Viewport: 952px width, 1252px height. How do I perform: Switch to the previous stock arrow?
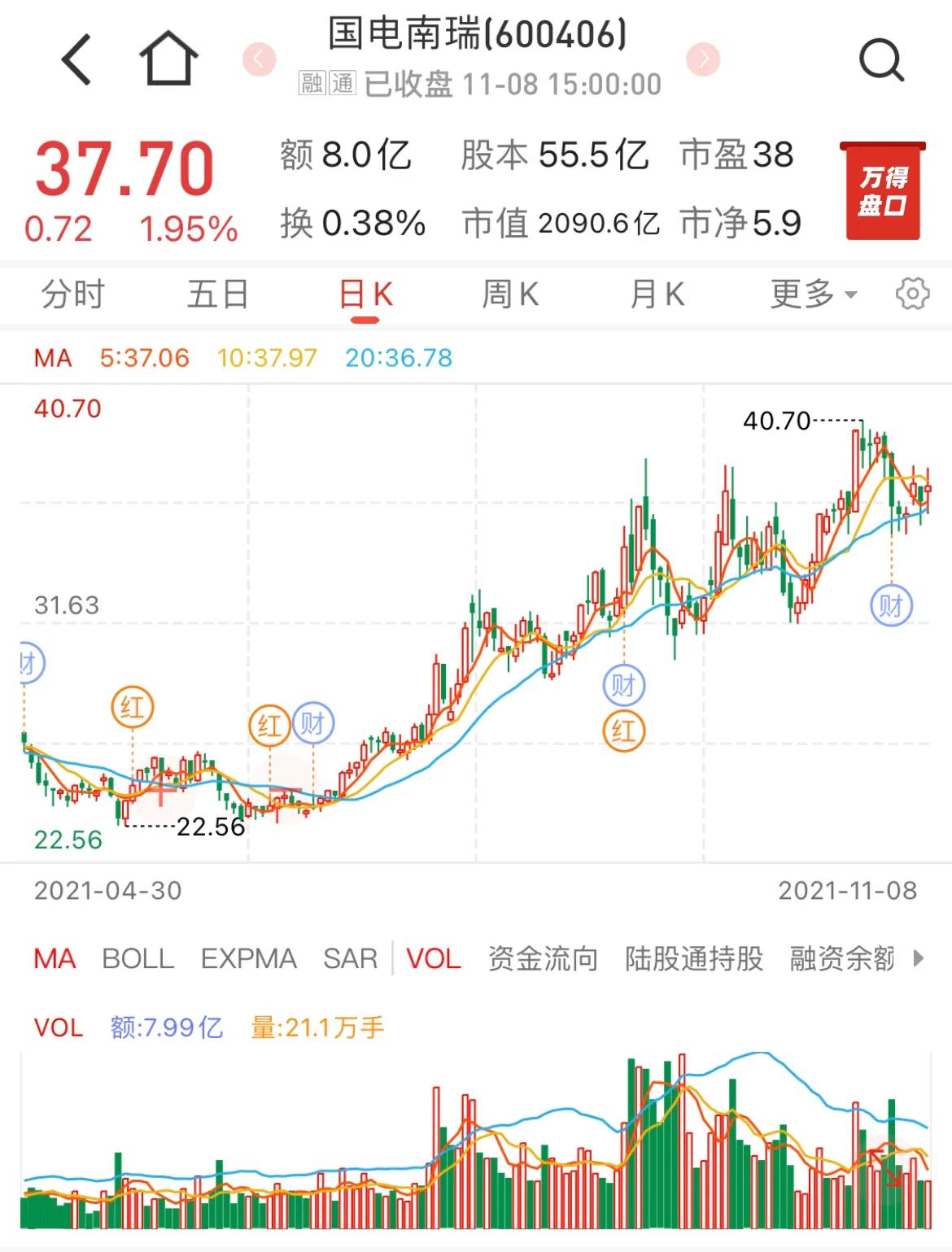pos(260,59)
